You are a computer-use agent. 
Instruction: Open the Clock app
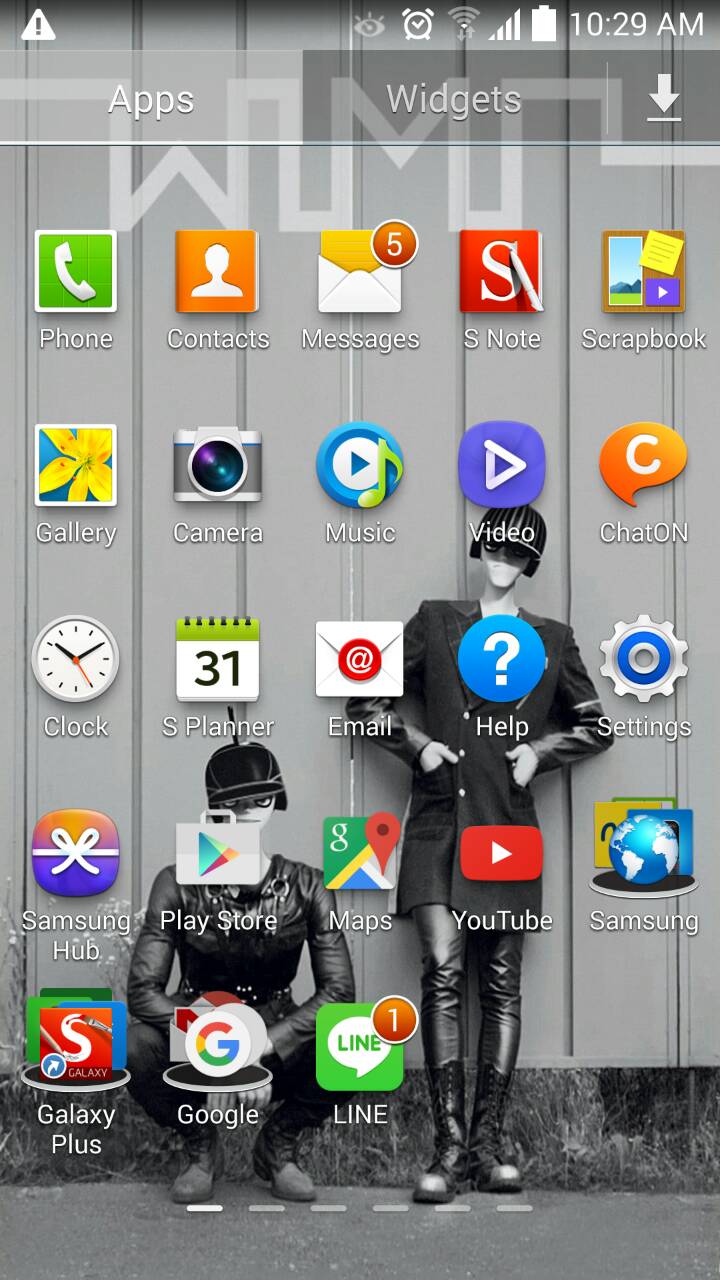pyautogui.click(x=76, y=660)
